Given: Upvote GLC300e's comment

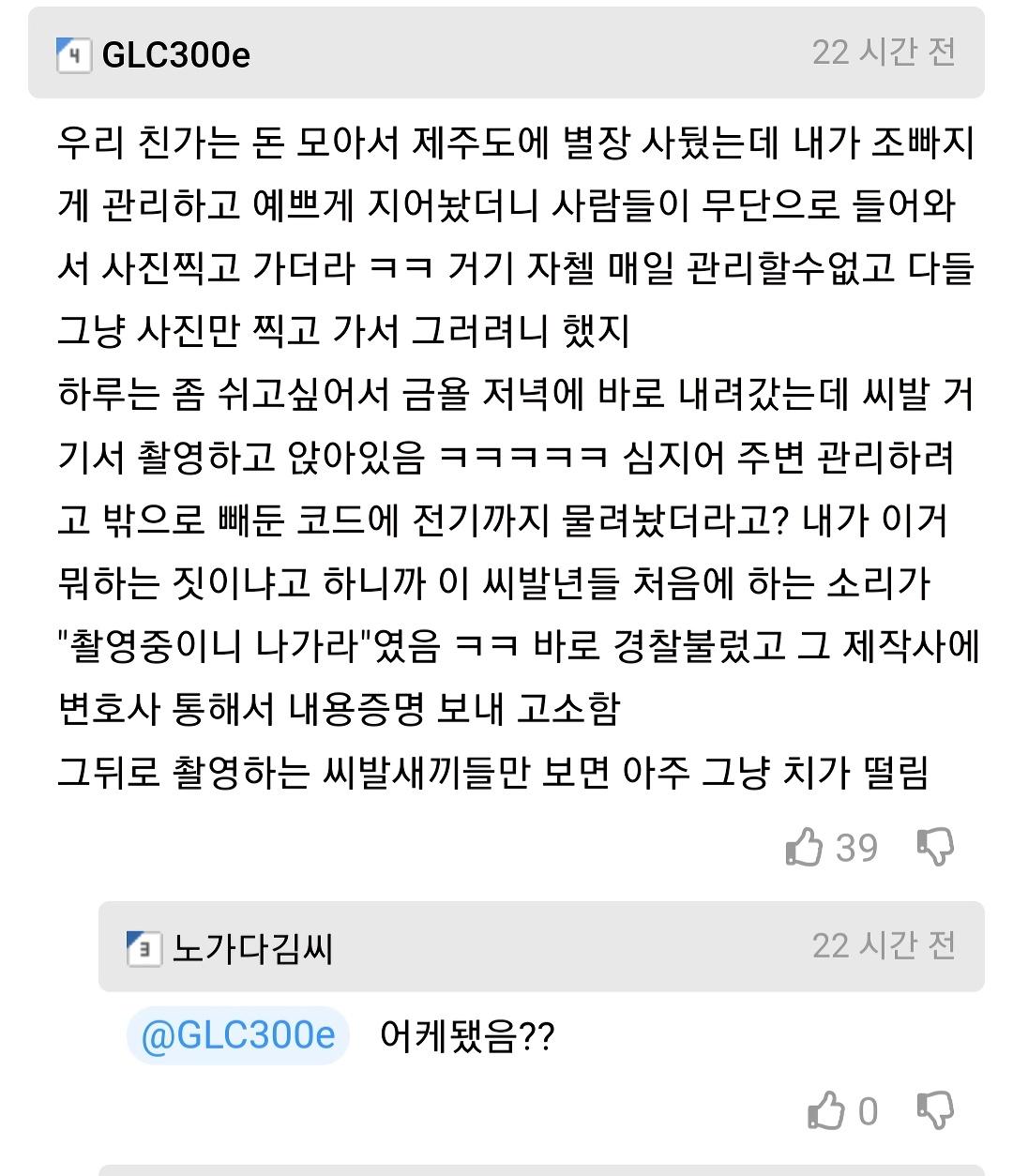Looking at the screenshot, I should click(805, 847).
